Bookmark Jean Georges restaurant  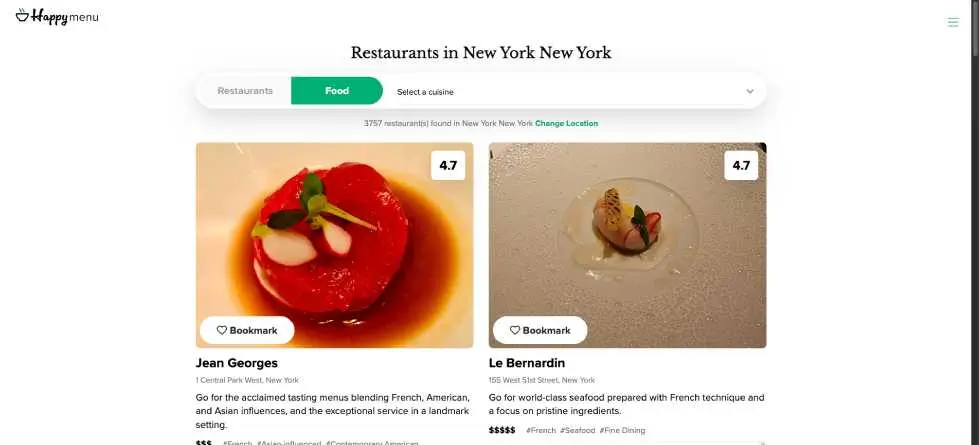(247, 330)
